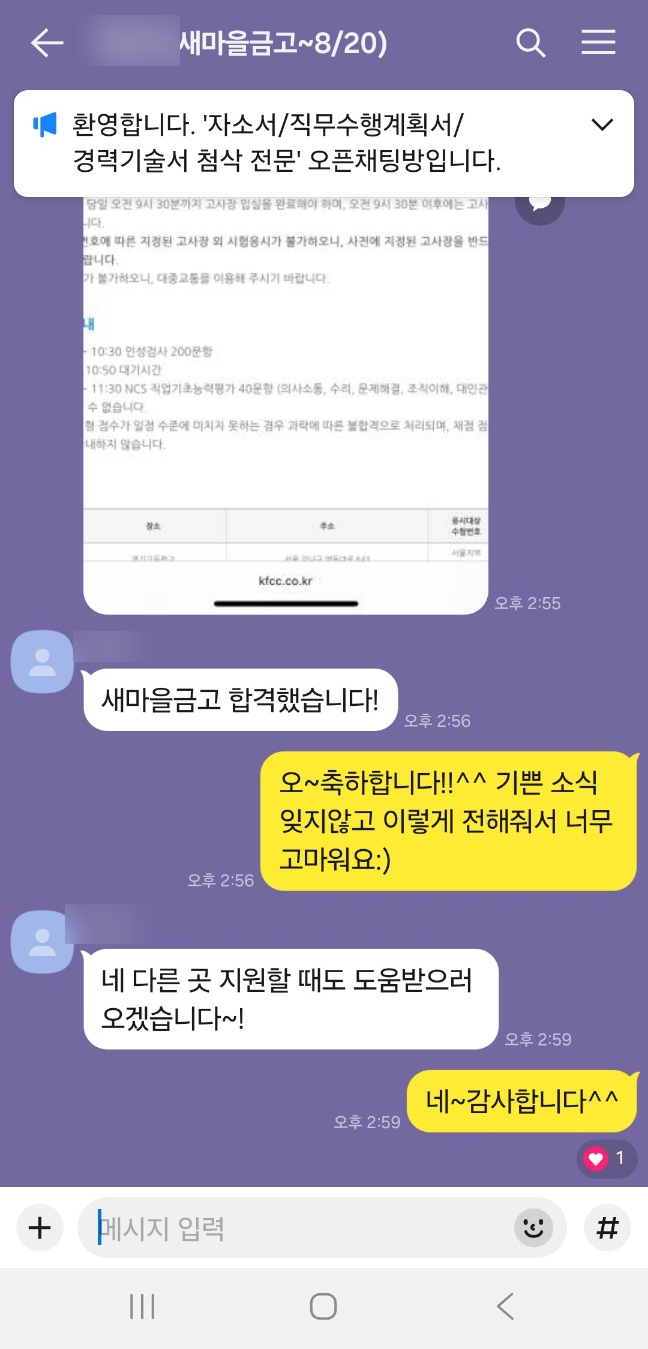Open the chat room hamburger menu
This screenshot has width=648, height=1349.
point(598,42)
